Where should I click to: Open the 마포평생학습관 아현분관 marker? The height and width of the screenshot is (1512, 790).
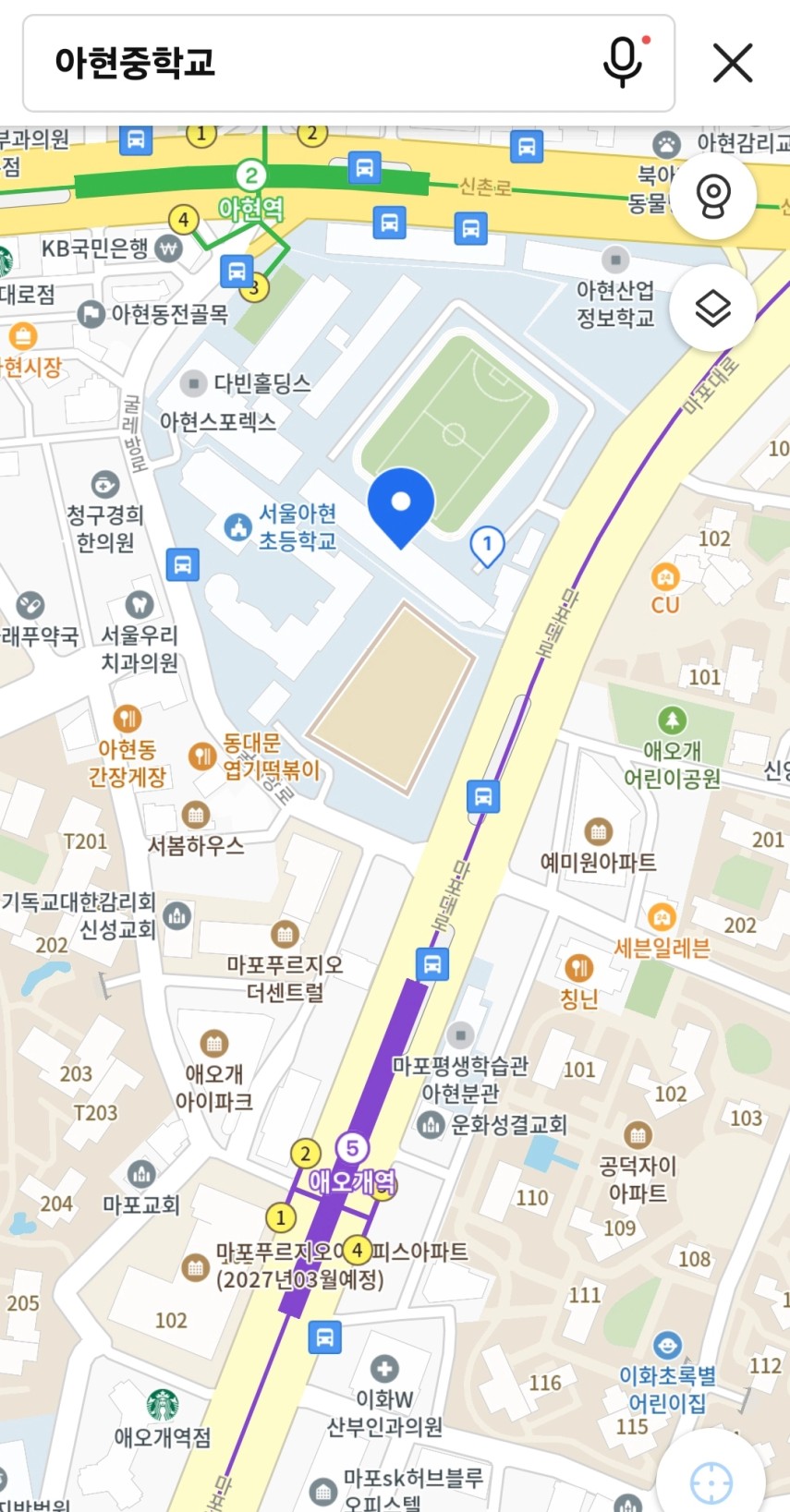click(460, 1034)
